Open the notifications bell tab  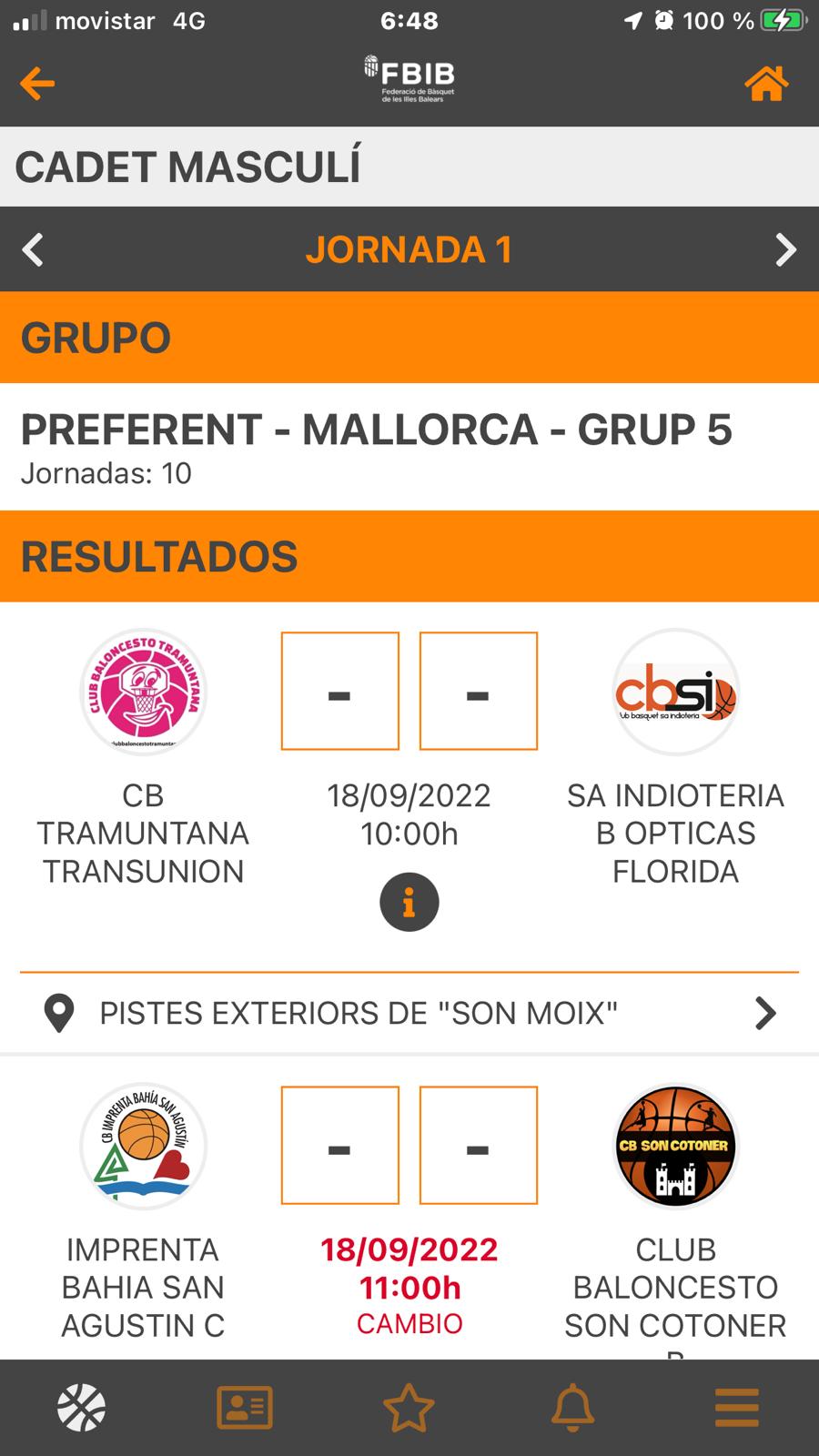(x=573, y=1408)
